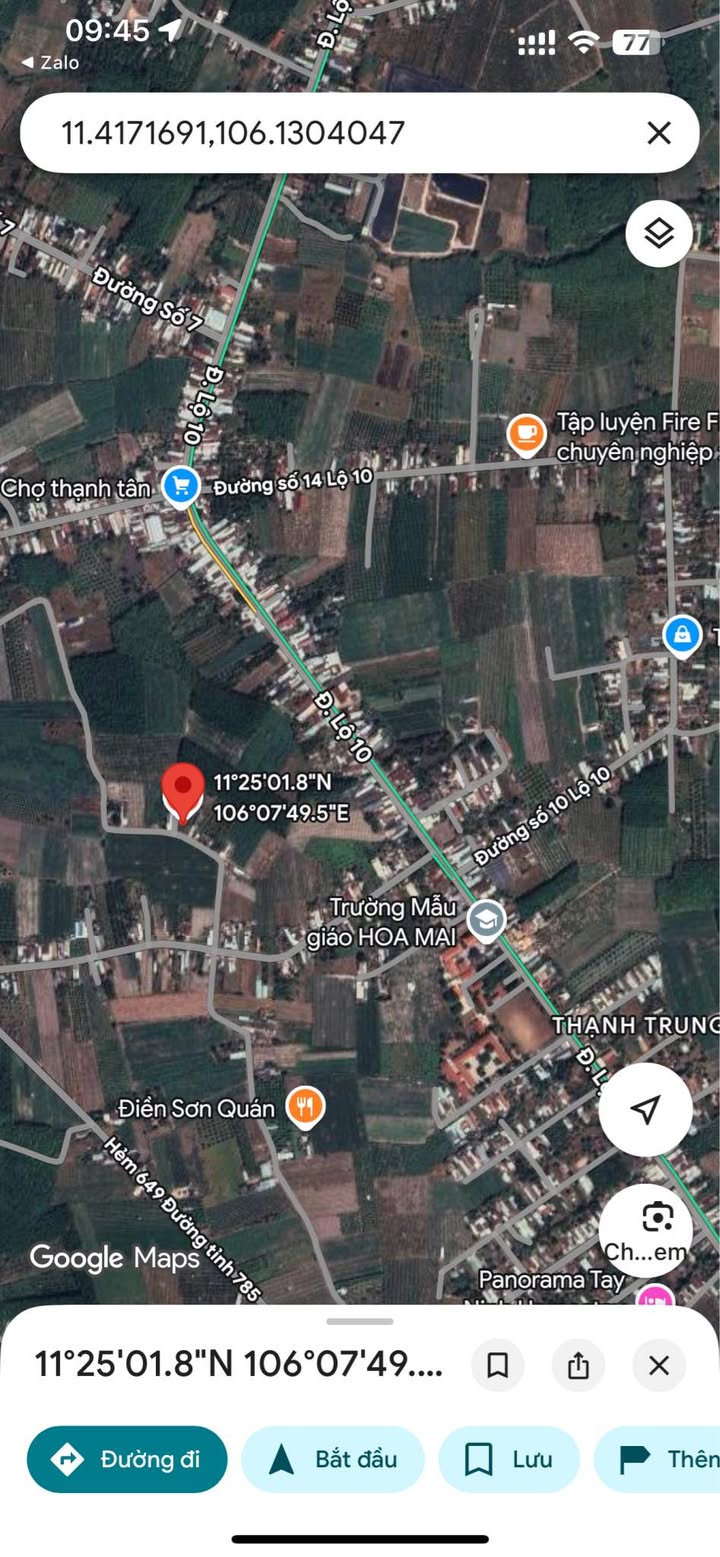This screenshot has width=720, height=1557.
Task: Open the camera lens search button
Action: [646, 1230]
